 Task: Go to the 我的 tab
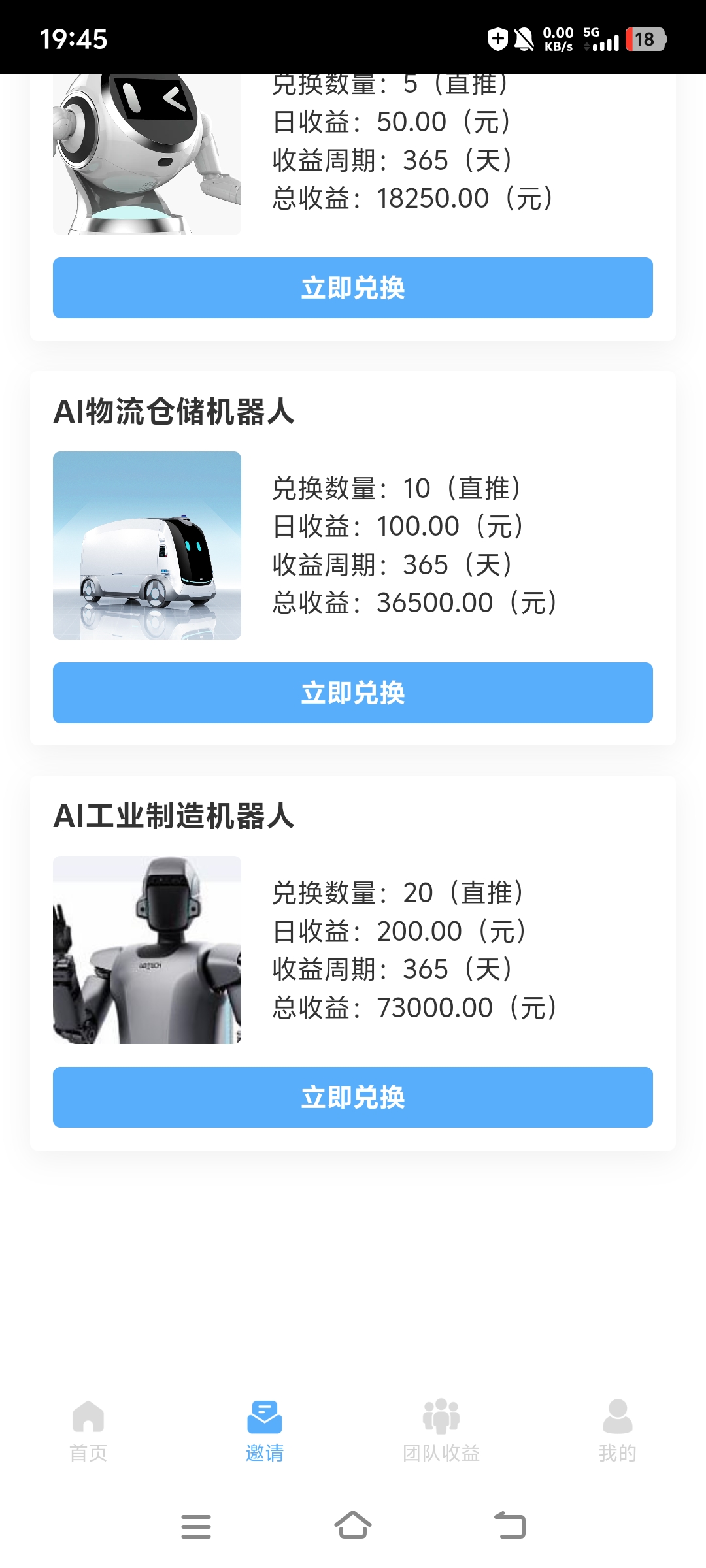[617, 1431]
